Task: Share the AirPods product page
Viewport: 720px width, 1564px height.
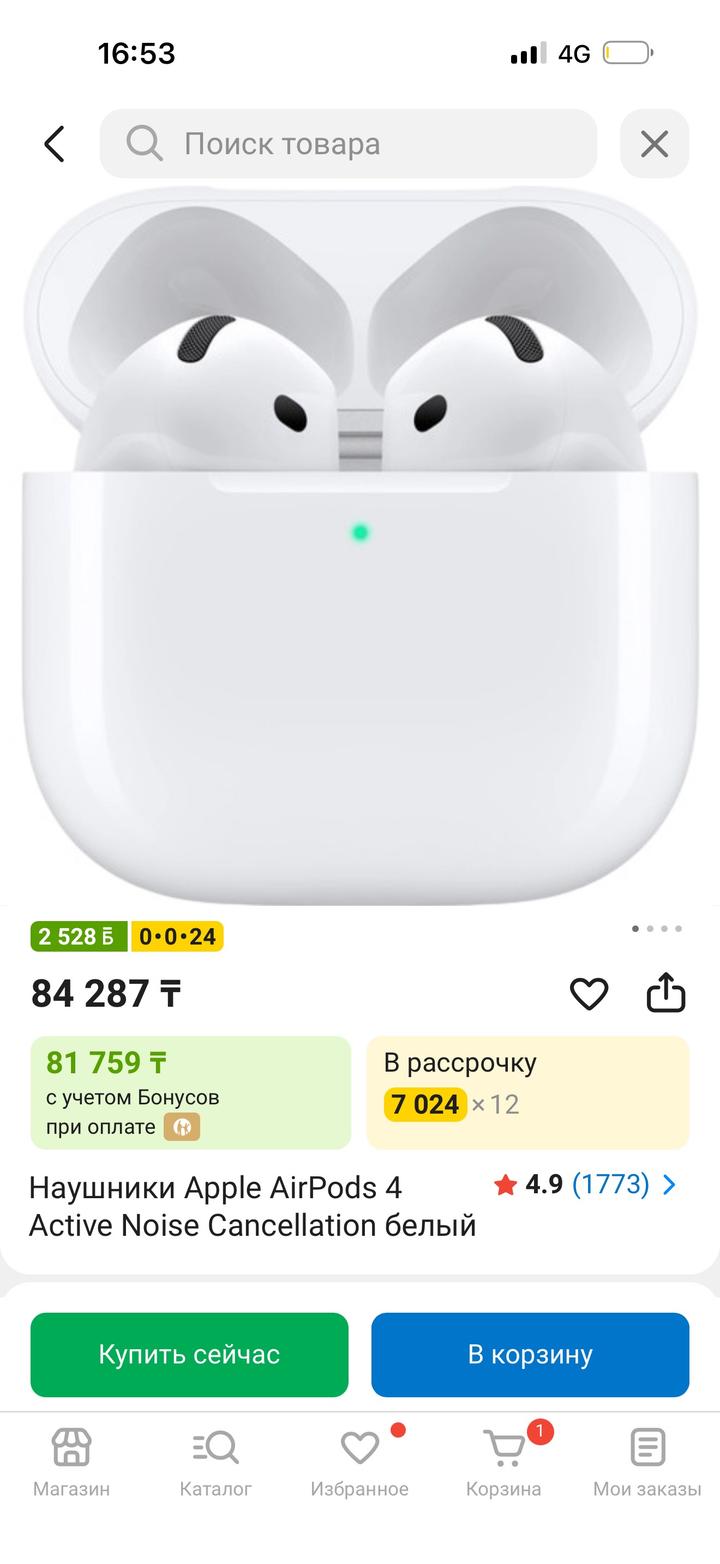Action: (668, 993)
